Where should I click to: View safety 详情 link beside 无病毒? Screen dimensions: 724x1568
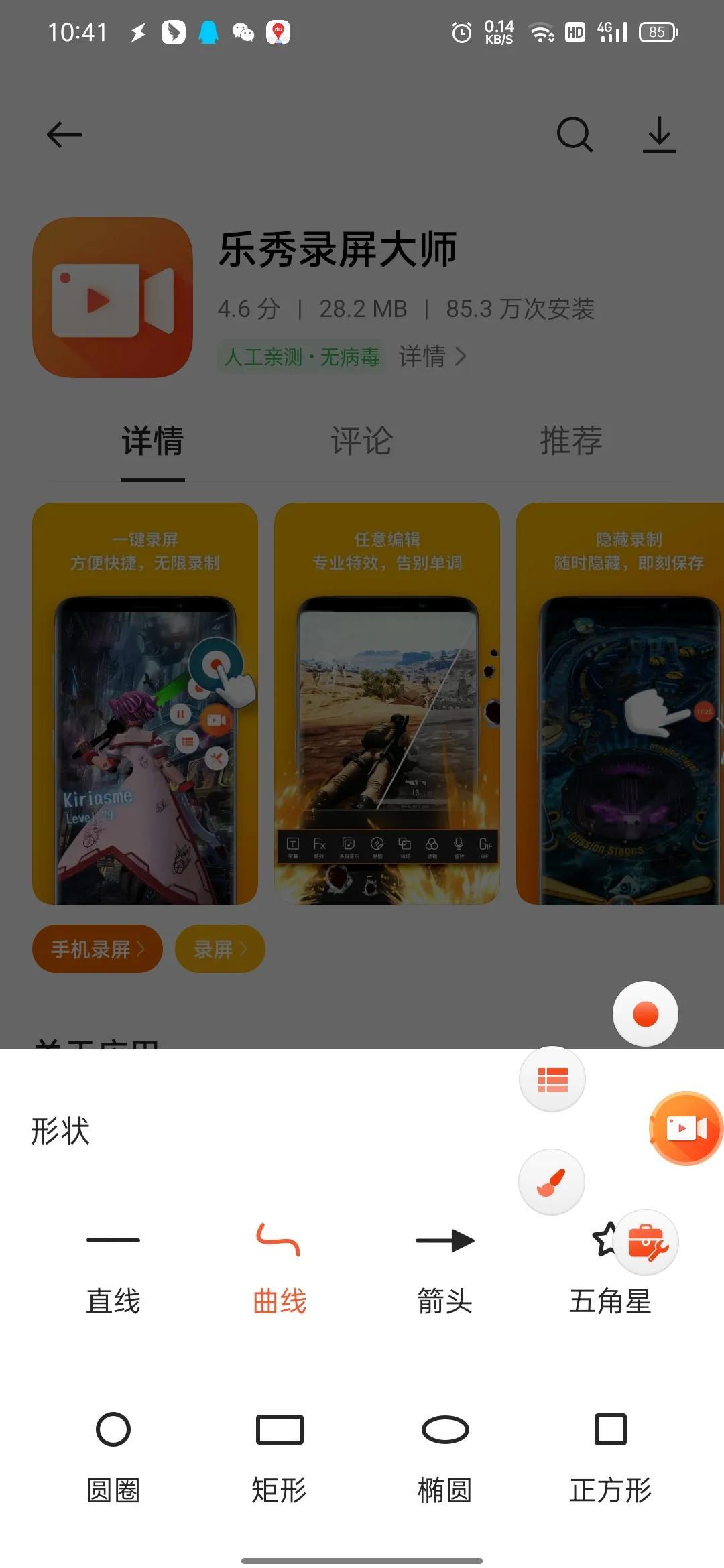[432, 356]
